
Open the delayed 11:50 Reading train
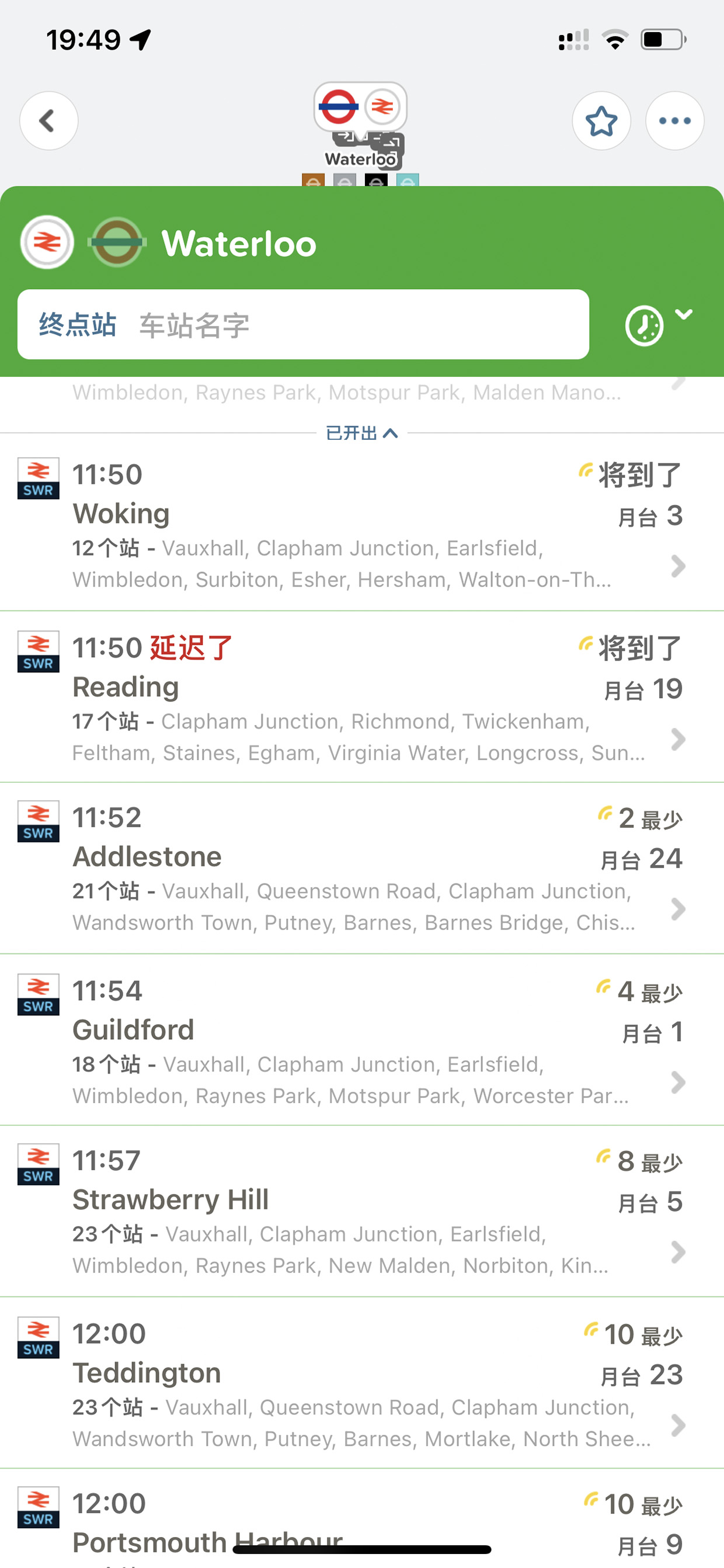point(362,697)
